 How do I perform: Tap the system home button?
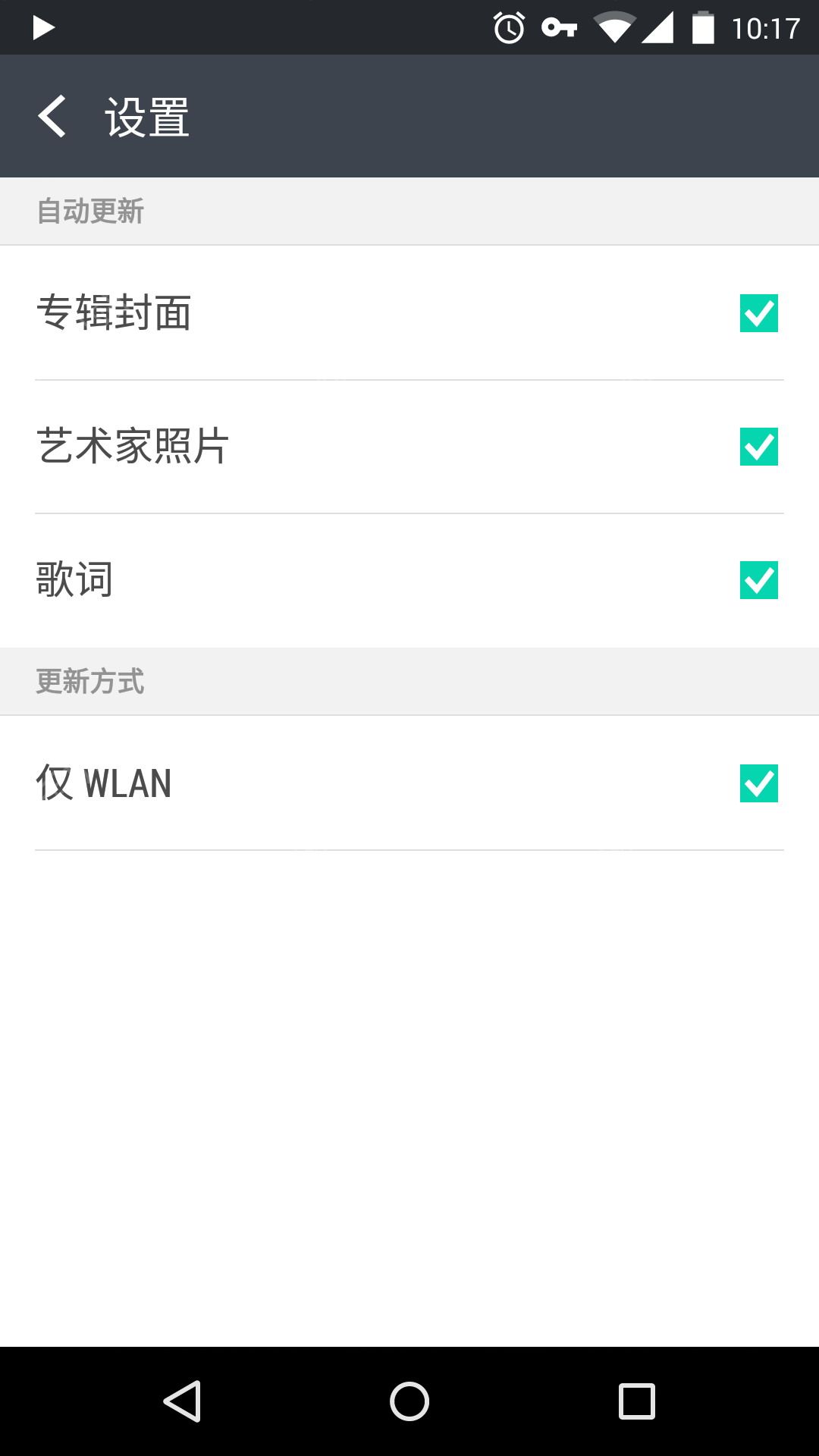coord(409,1401)
